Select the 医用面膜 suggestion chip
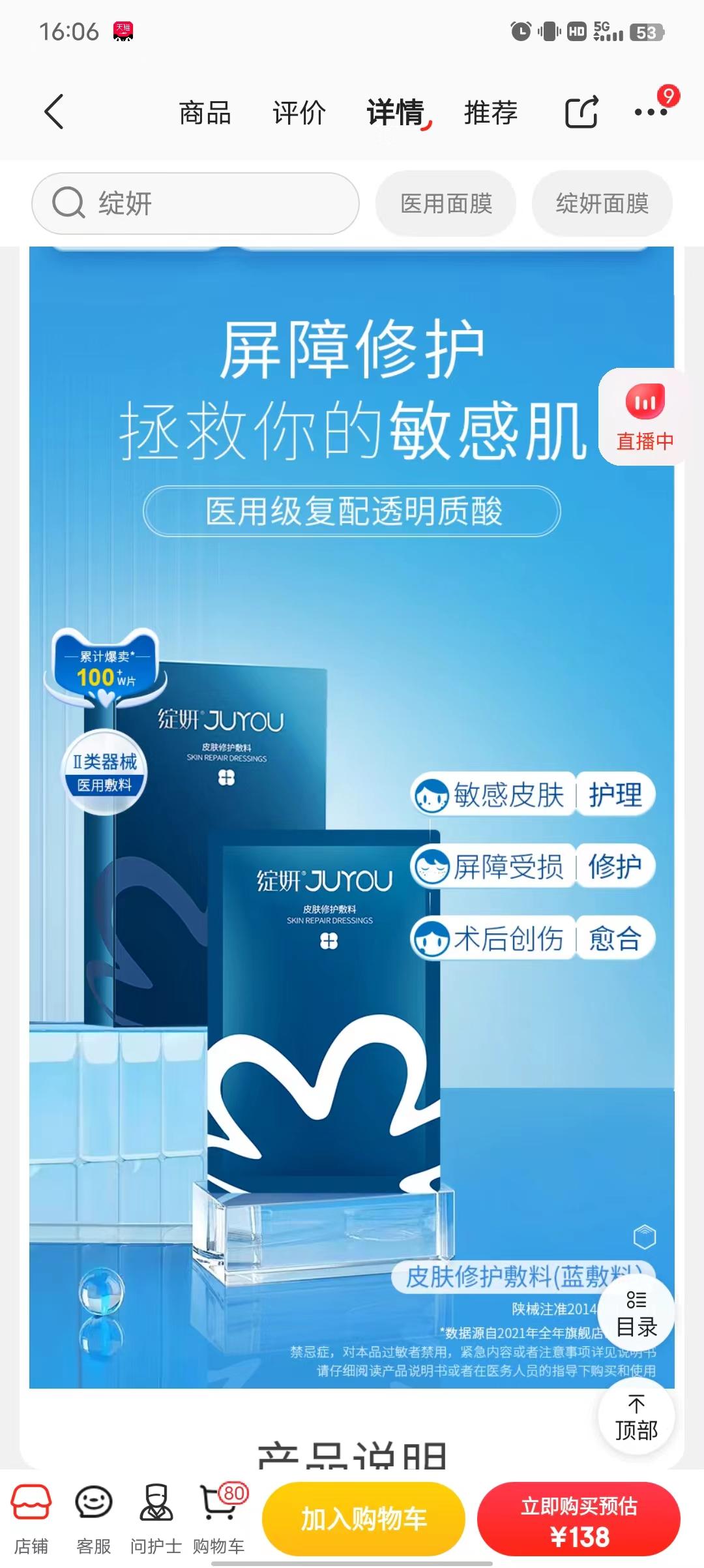Image resolution: width=704 pixels, height=1568 pixels. 446,204
